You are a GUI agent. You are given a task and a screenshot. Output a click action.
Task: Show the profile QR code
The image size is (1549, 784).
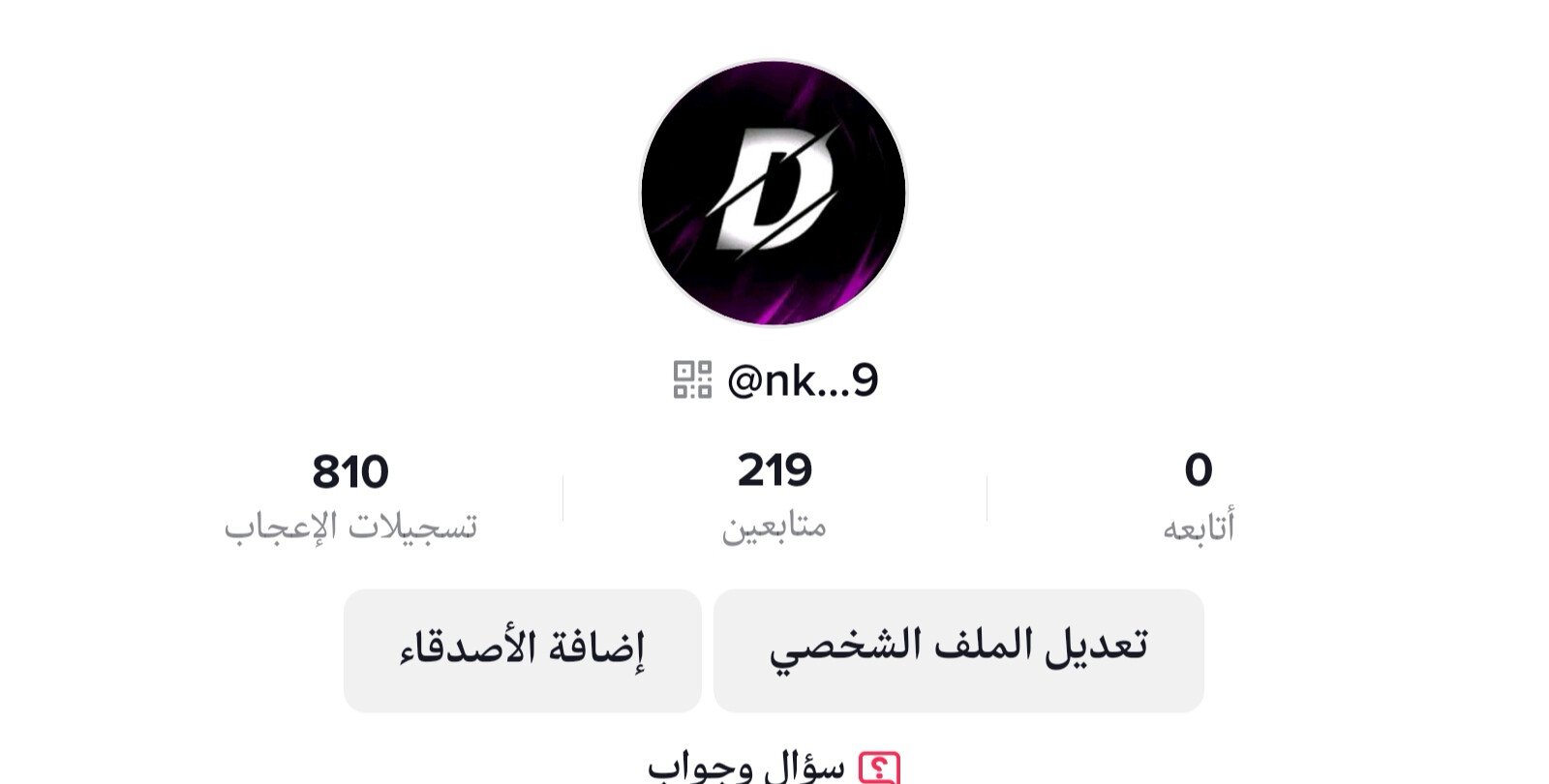click(692, 379)
